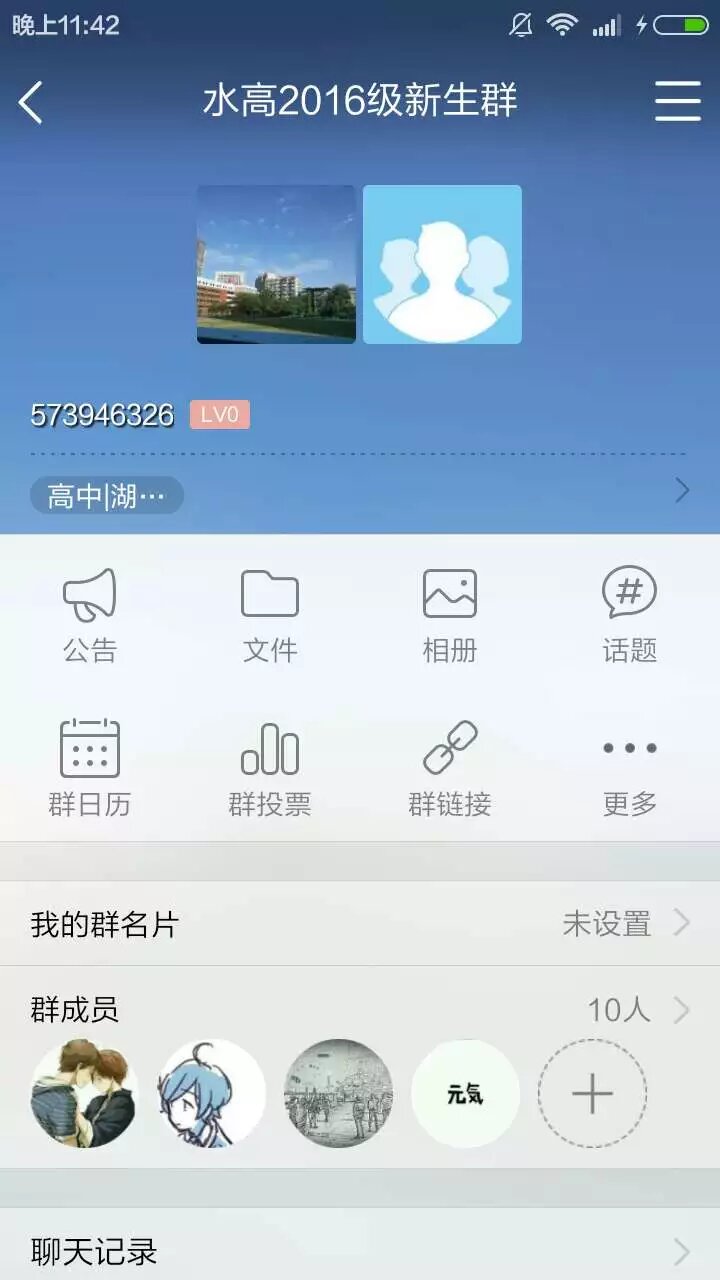Open the member with 元気 avatar

tap(465, 1093)
